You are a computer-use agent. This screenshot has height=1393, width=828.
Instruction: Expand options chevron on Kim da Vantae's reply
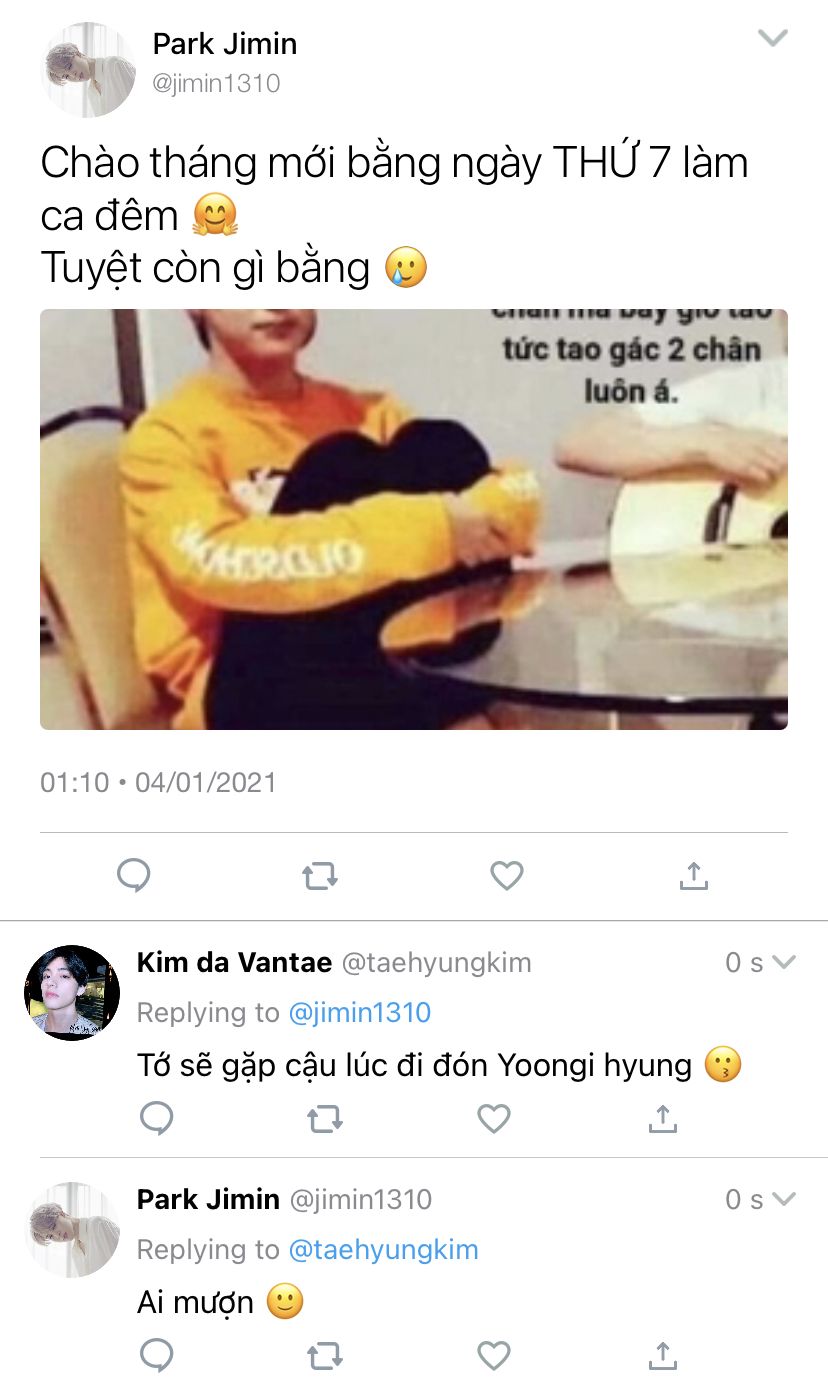pos(784,962)
